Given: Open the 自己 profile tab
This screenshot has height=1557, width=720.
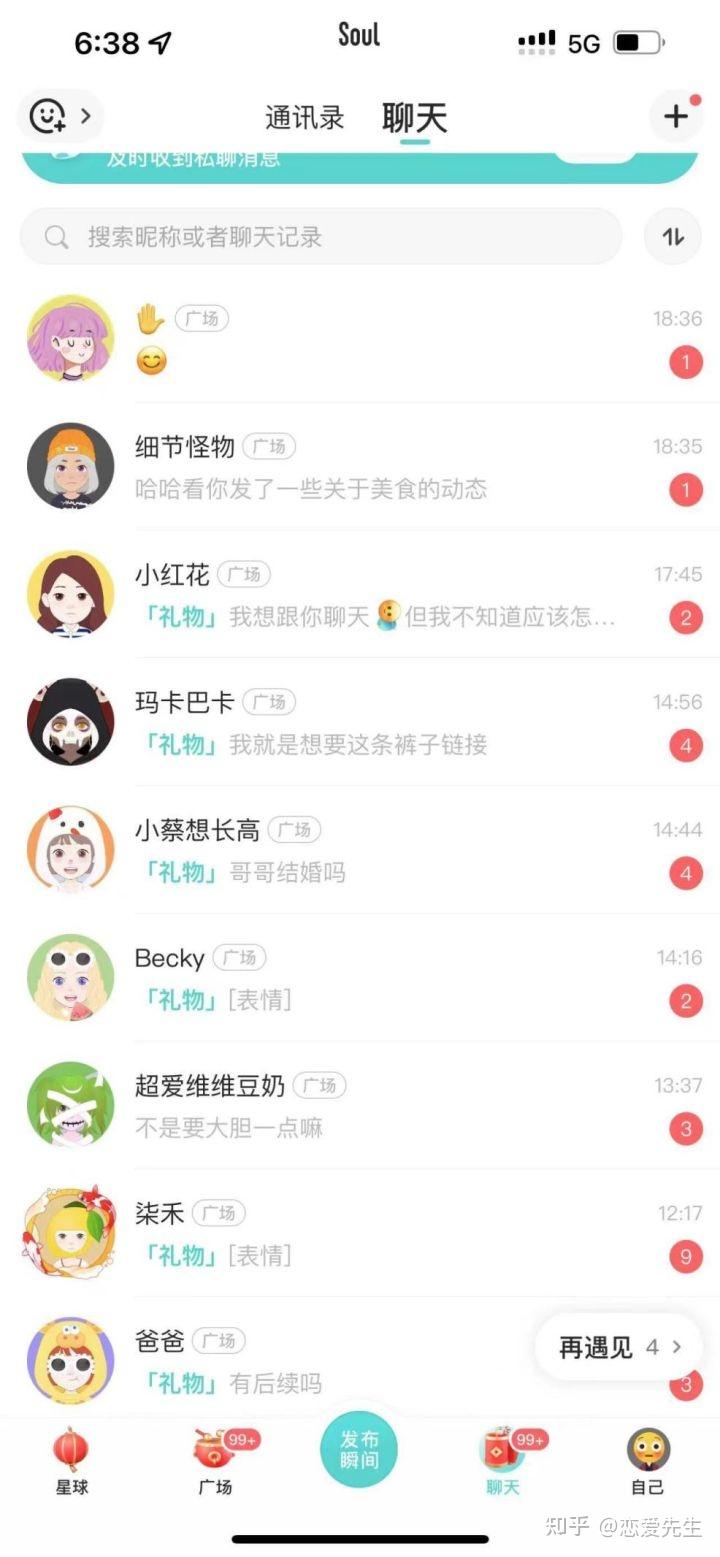Looking at the screenshot, I should coord(648,1462).
